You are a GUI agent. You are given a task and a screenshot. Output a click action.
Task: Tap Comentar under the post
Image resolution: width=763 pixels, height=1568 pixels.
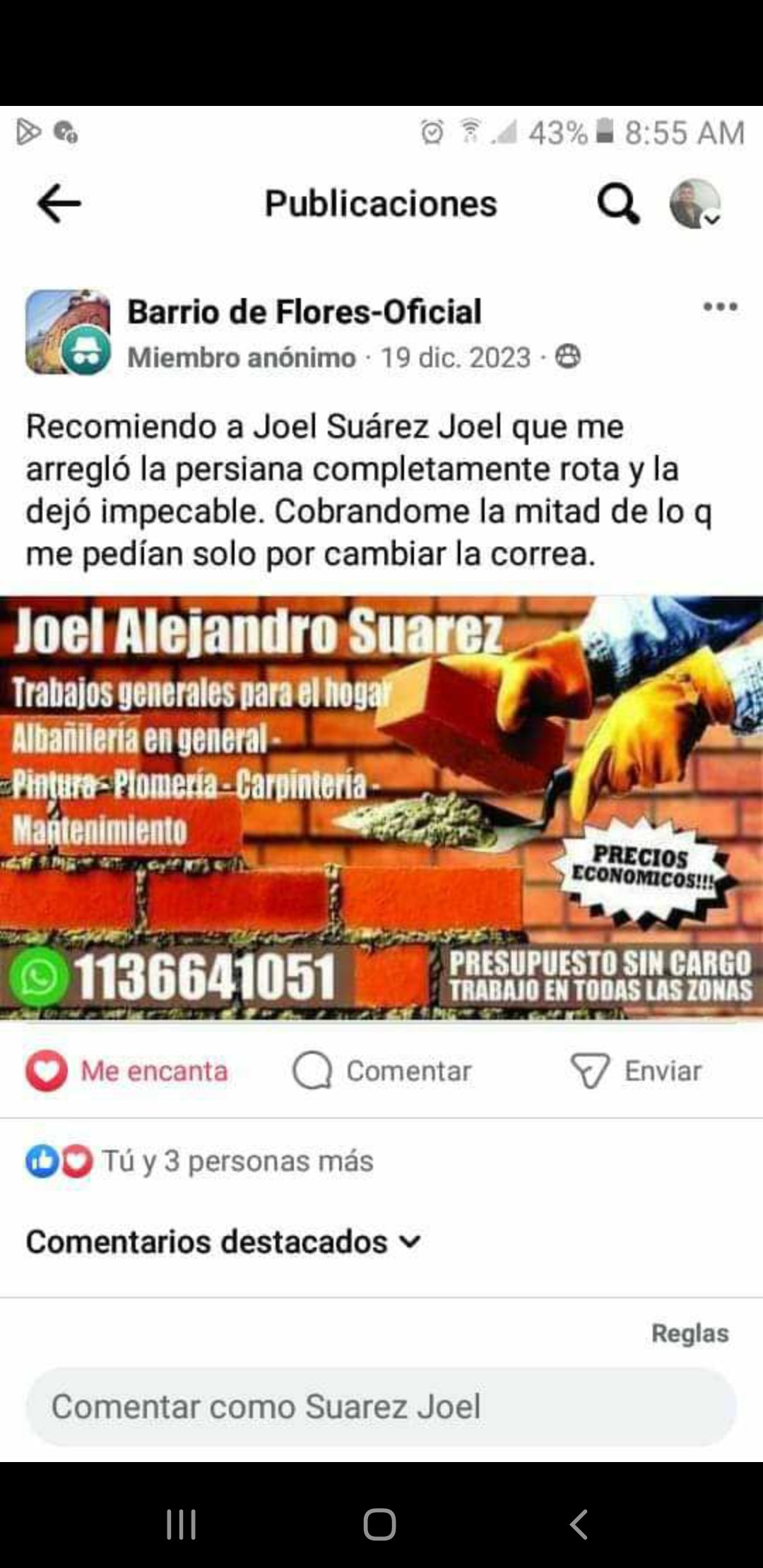(382, 1071)
